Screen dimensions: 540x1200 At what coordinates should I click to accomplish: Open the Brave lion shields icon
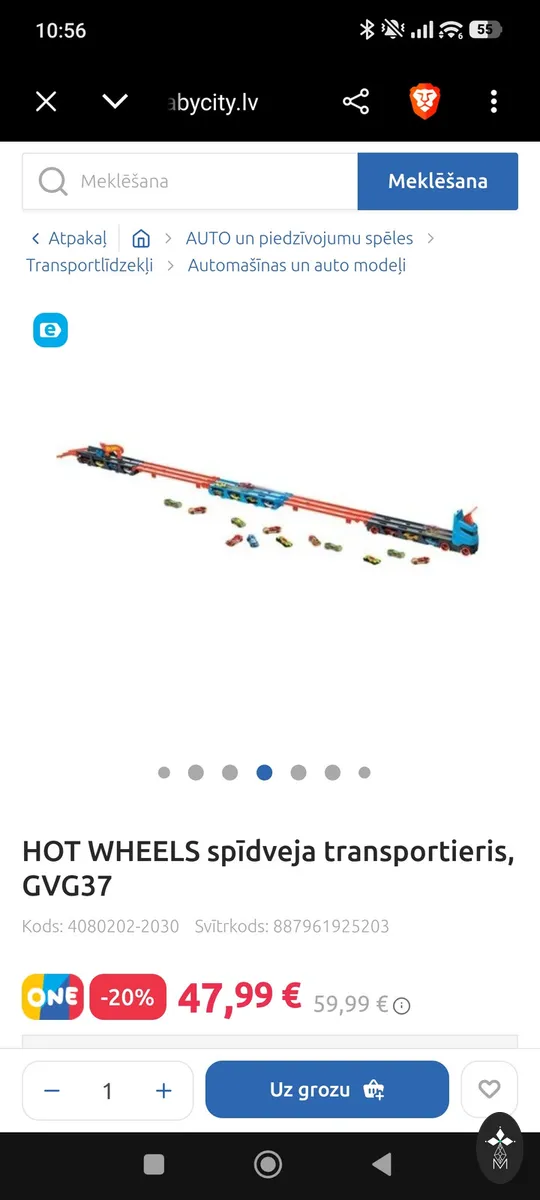(x=425, y=101)
